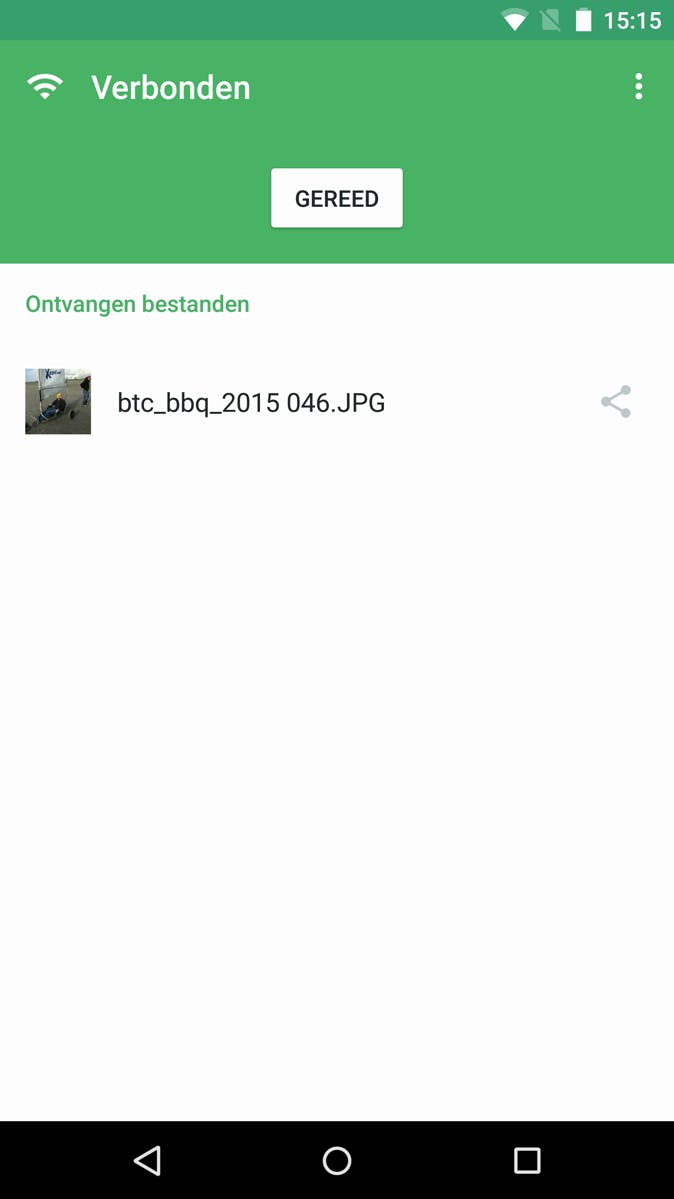The width and height of the screenshot is (674, 1199).
Task: Return to the home screen
Action: pyautogui.click(x=337, y=1160)
